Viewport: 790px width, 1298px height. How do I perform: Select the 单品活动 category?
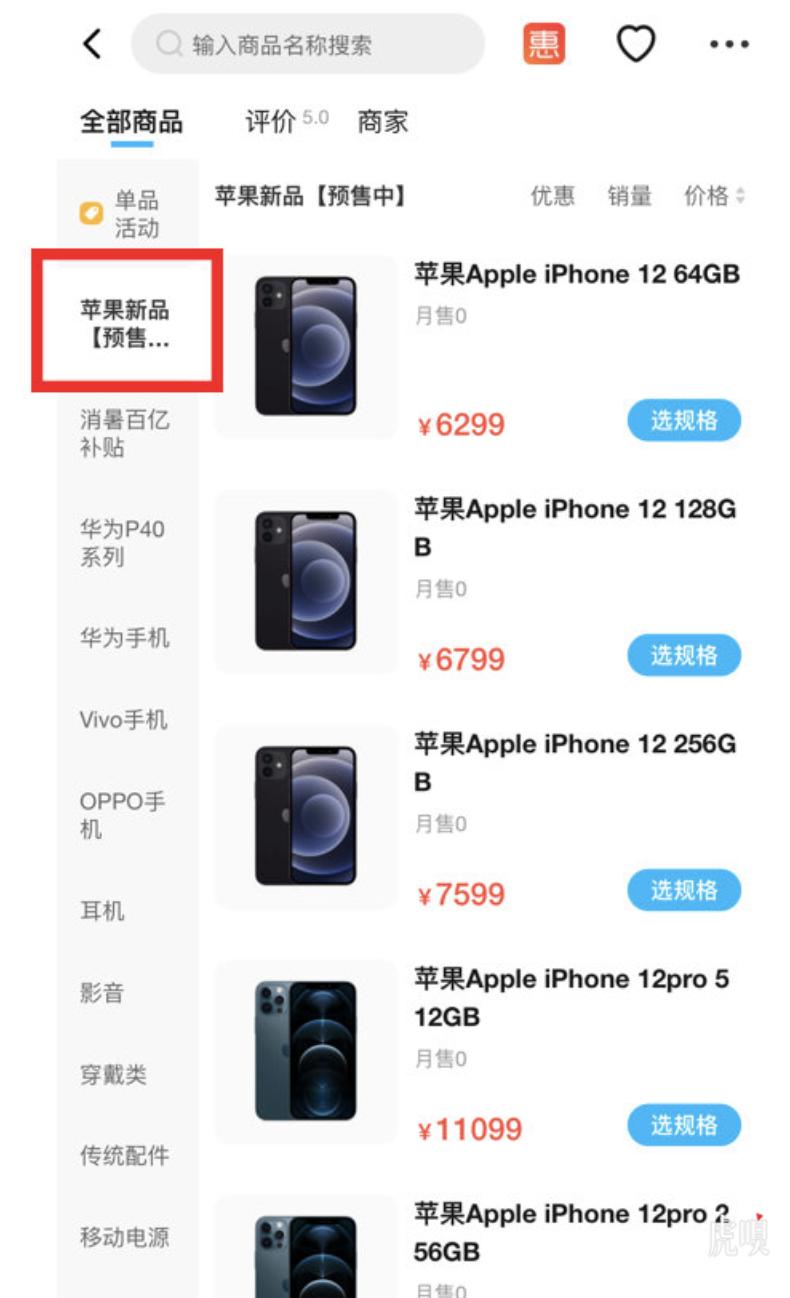pos(125,214)
